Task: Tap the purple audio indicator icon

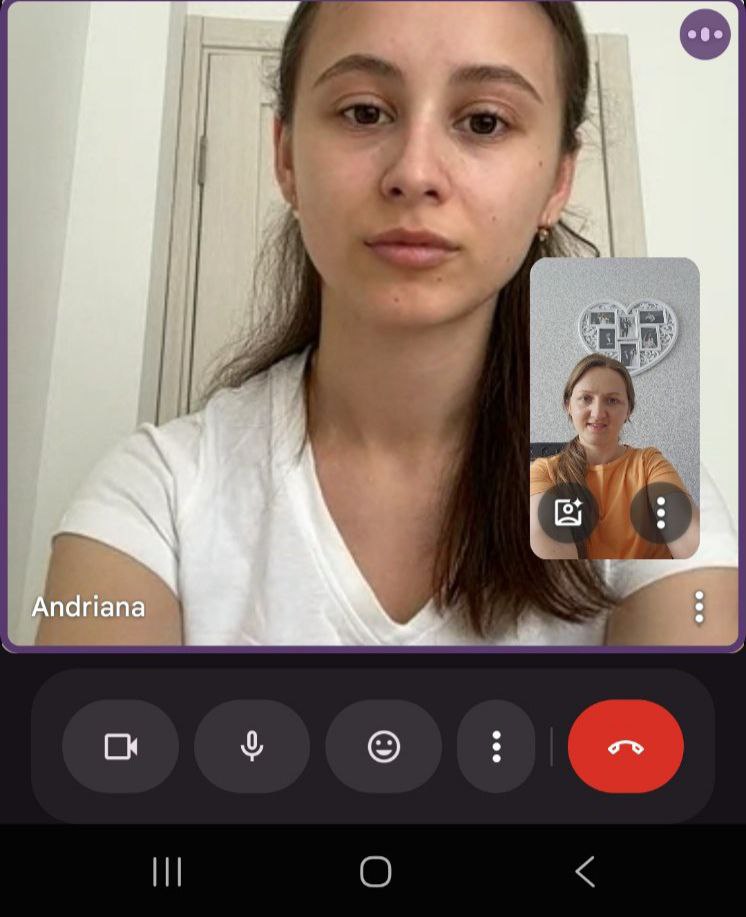Action: (705, 34)
